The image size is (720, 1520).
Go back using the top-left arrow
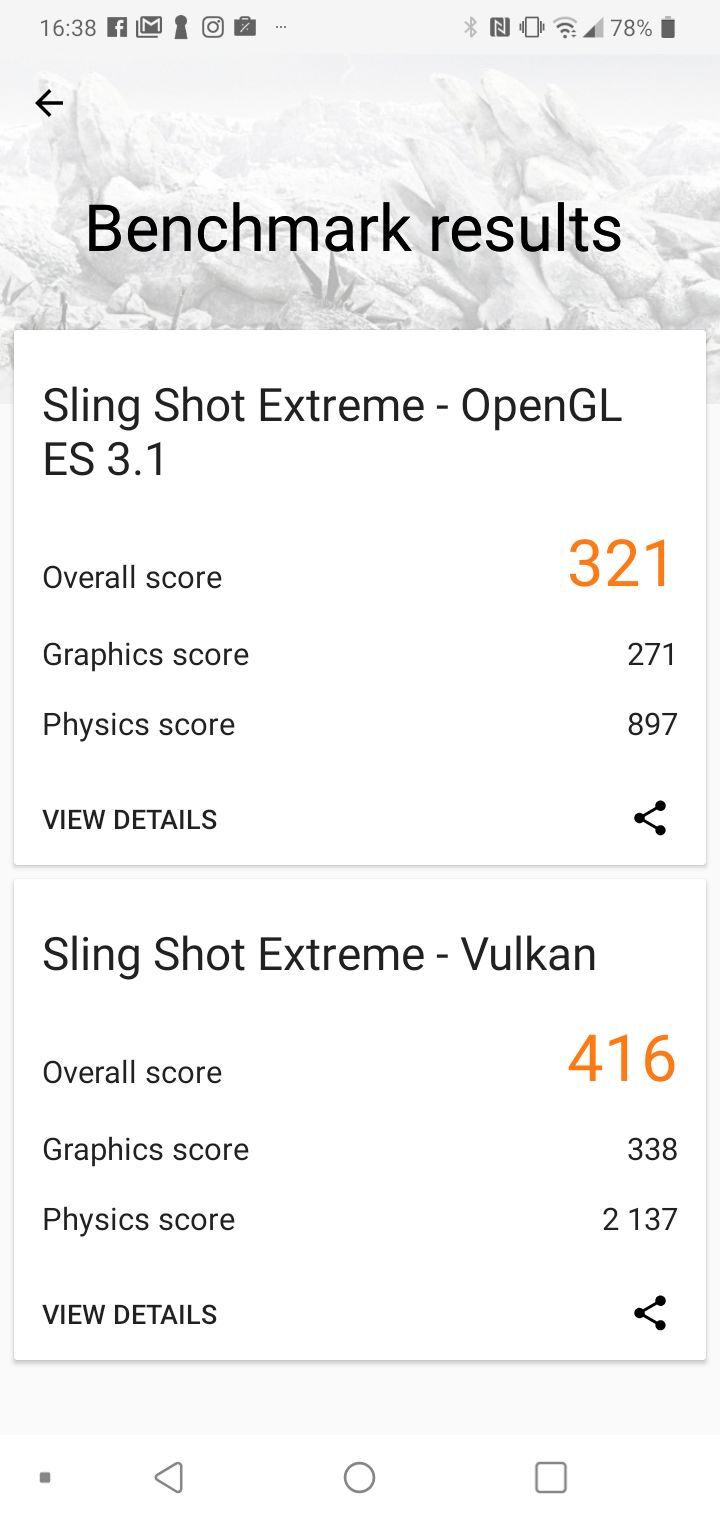click(49, 103)
